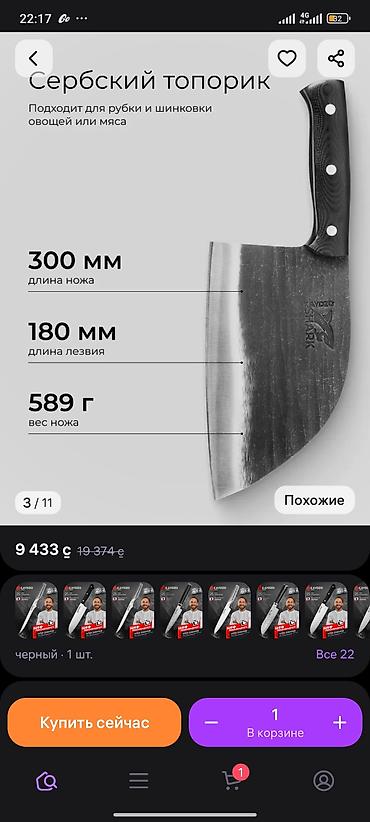
Task: Open the home search tab
Action: click(47, 781)
